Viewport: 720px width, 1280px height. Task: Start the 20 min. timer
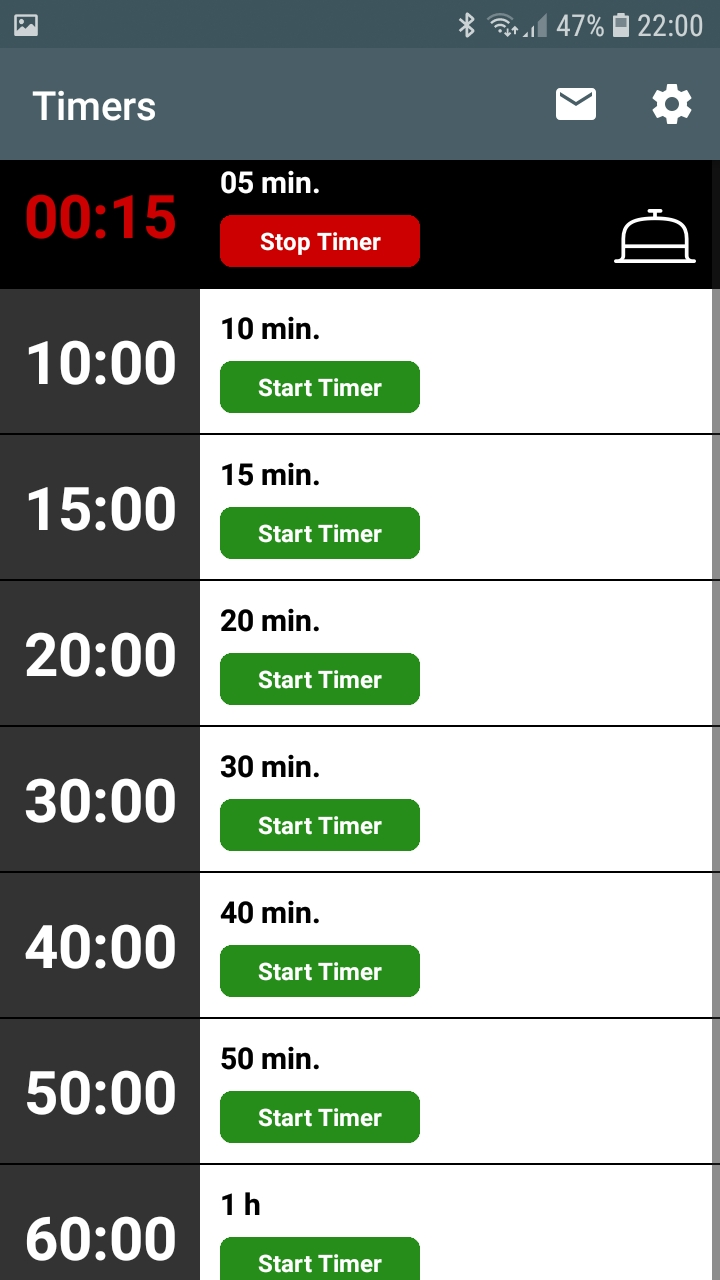tap(320, 679)
